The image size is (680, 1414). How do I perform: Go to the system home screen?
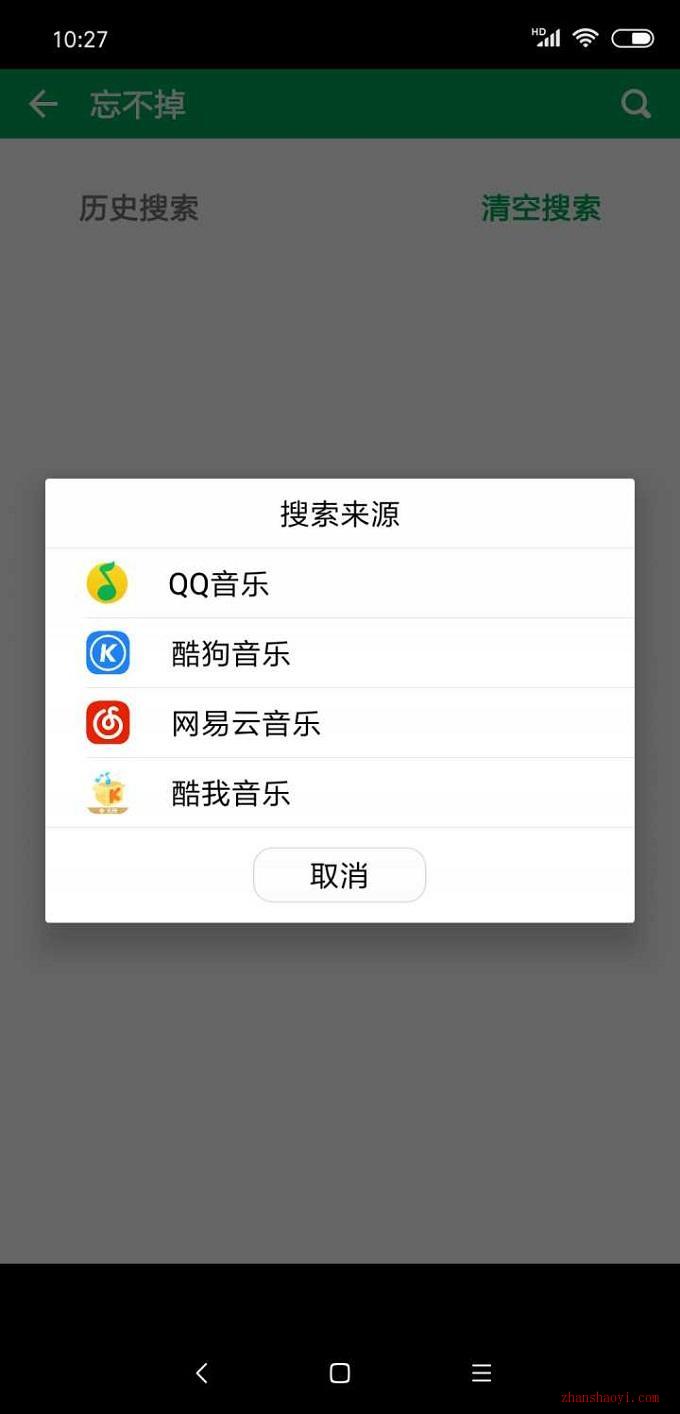point(340,1373)
